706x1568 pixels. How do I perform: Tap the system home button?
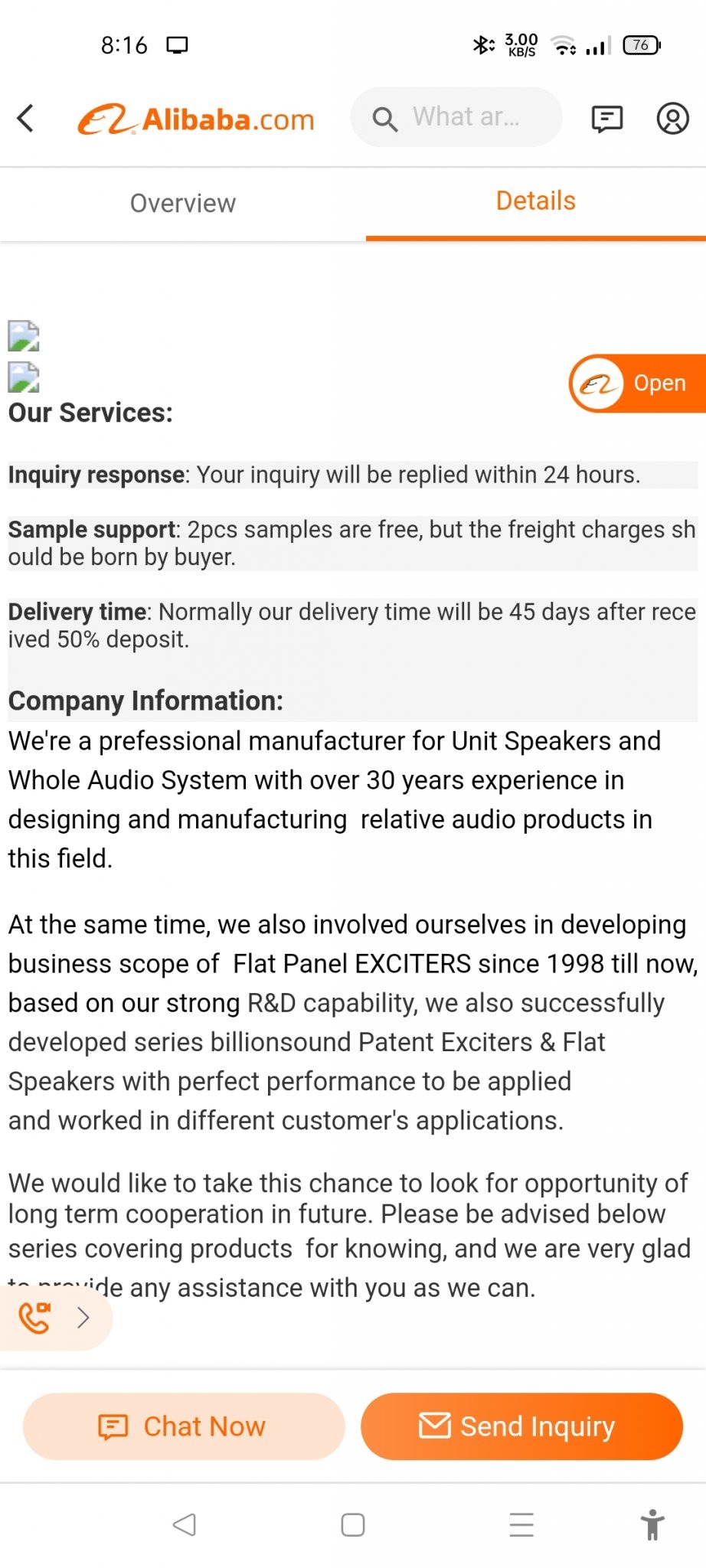353,1525
